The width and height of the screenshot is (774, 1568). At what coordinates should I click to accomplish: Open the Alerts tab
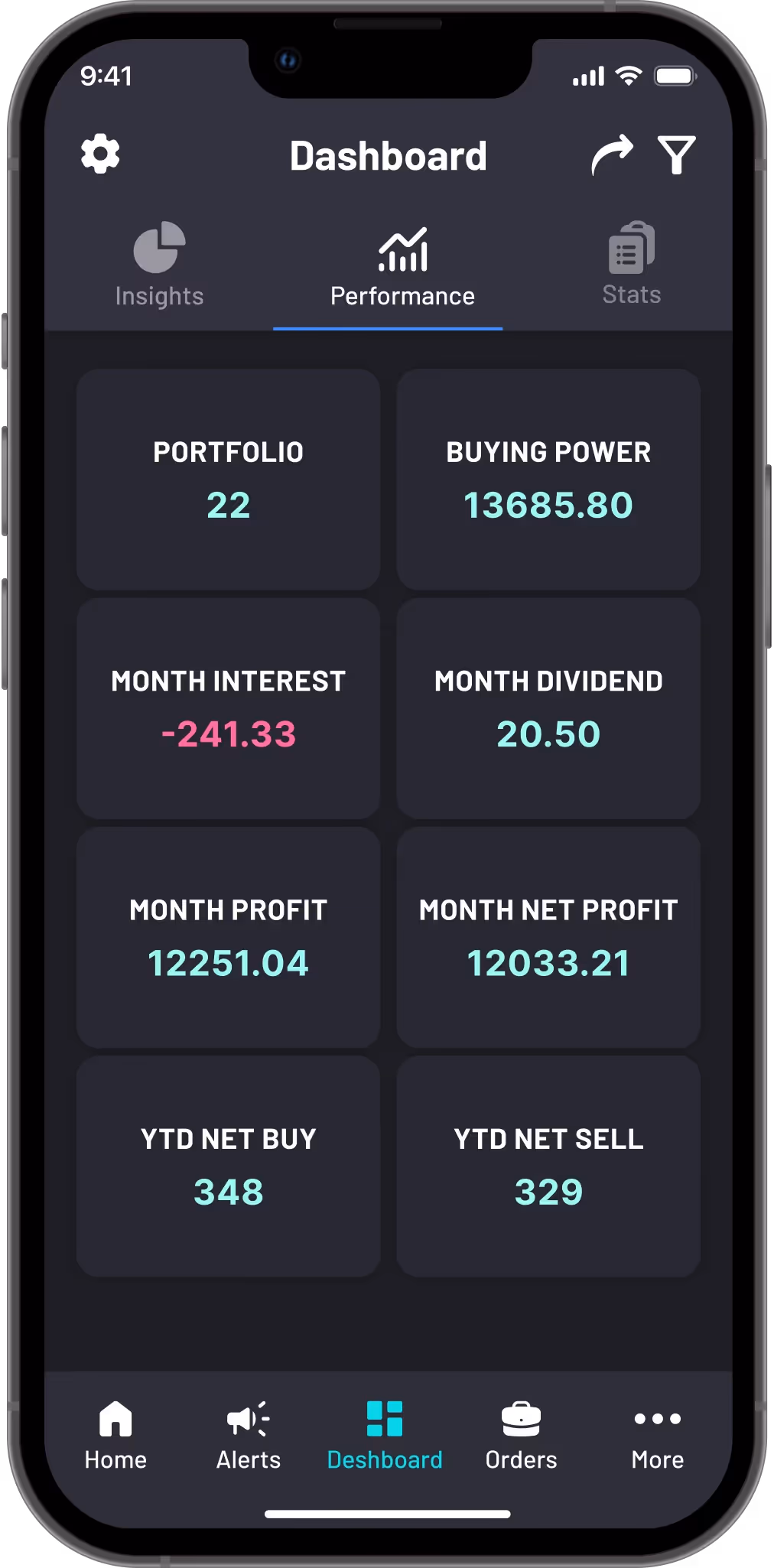coord(249,1436)
